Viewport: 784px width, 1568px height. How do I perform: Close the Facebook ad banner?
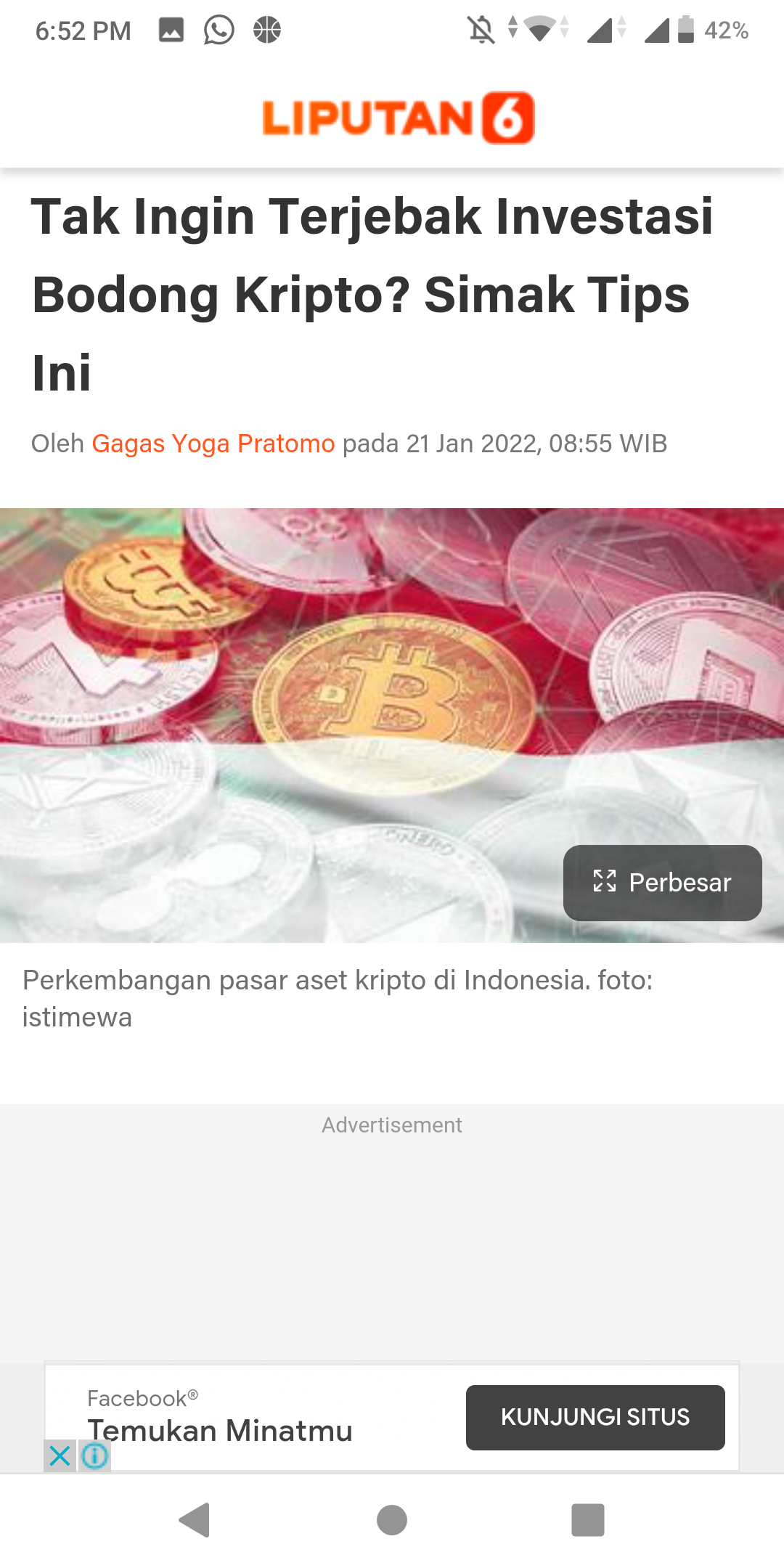[x=60, y=1455]
